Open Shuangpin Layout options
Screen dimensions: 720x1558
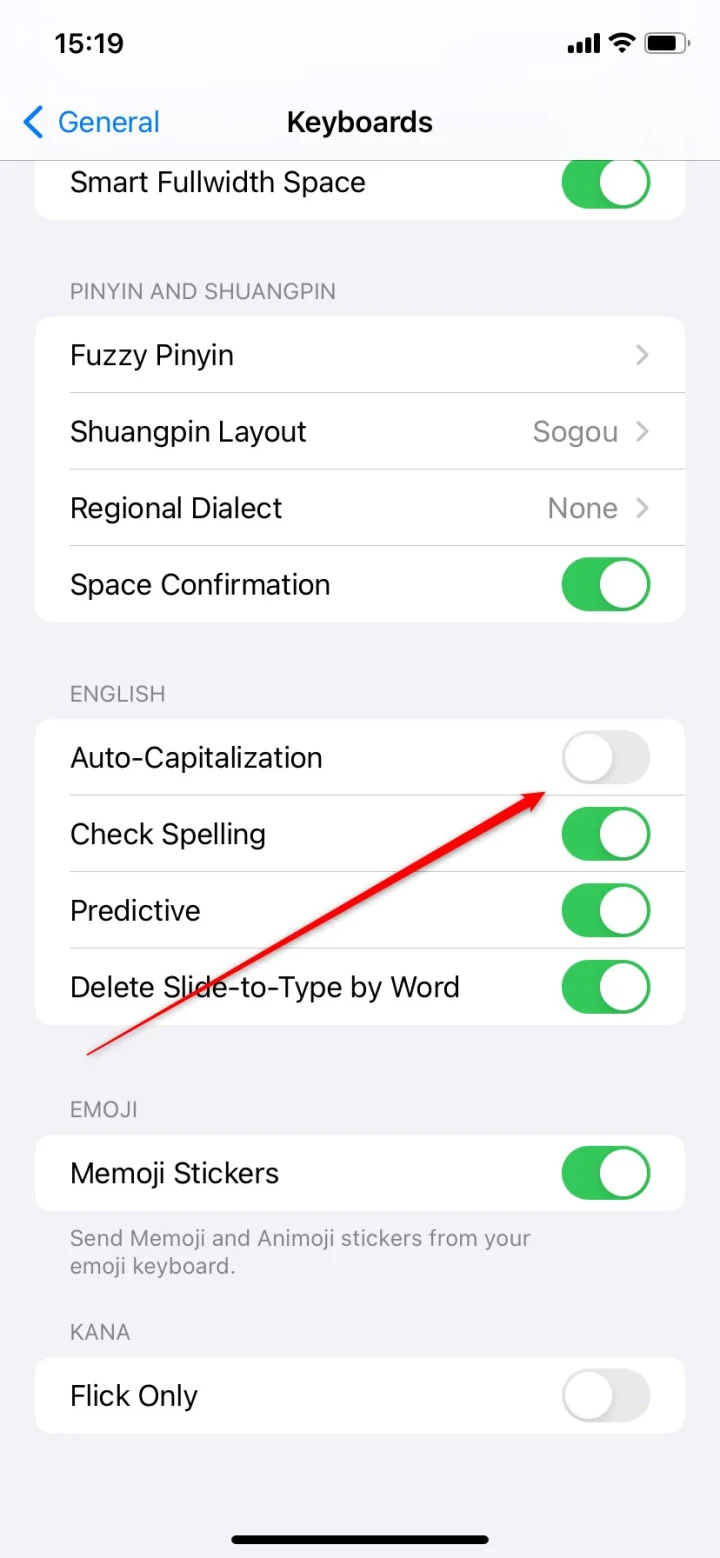coord(360,432)
